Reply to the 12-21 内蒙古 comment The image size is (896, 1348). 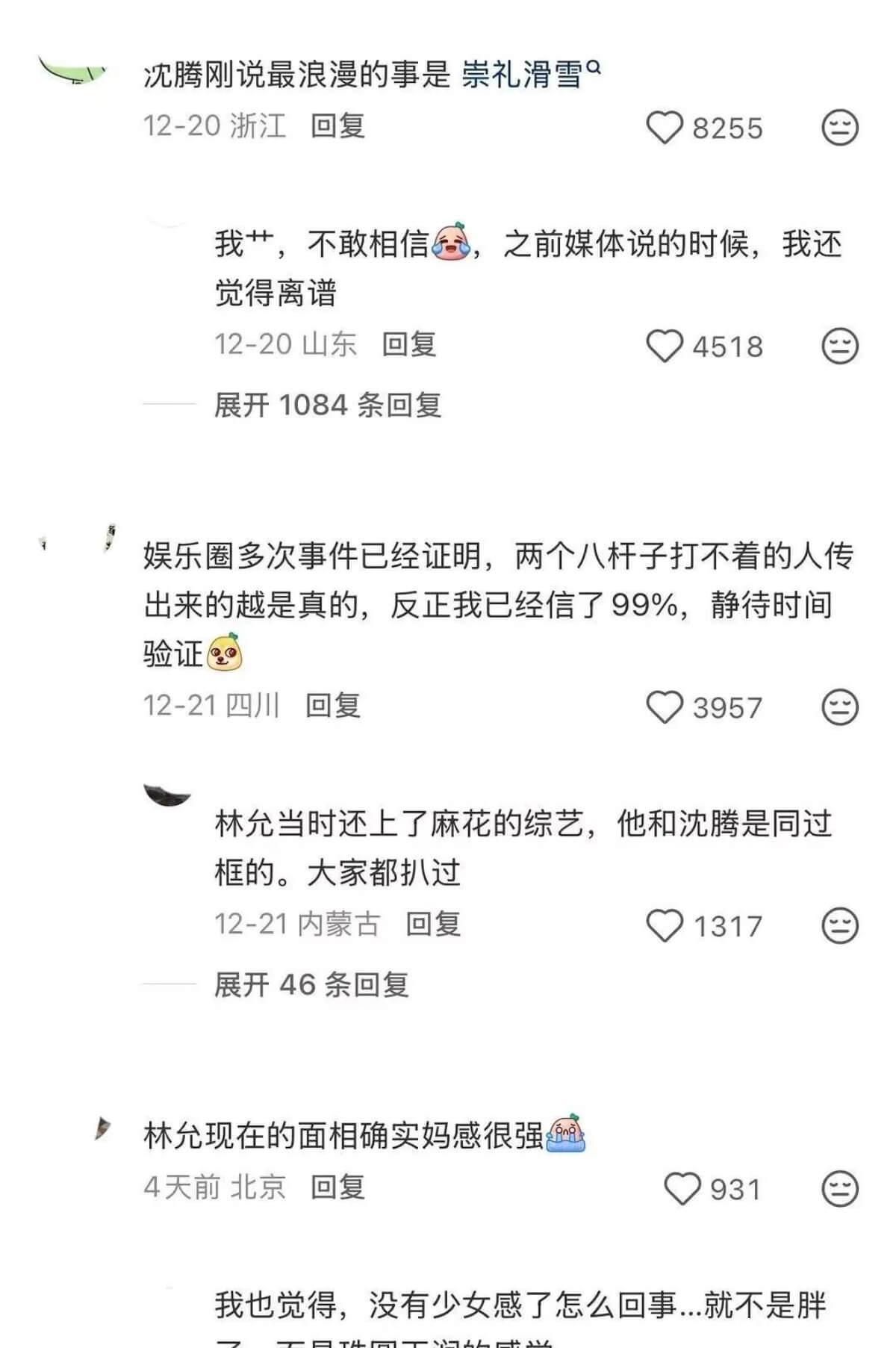(433, 925)
